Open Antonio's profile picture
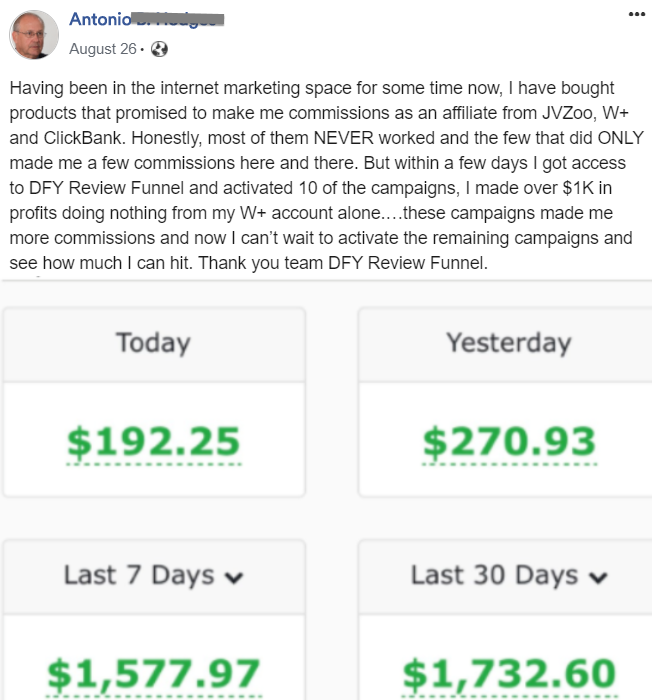The image size is (652, 700). (34, 34)
